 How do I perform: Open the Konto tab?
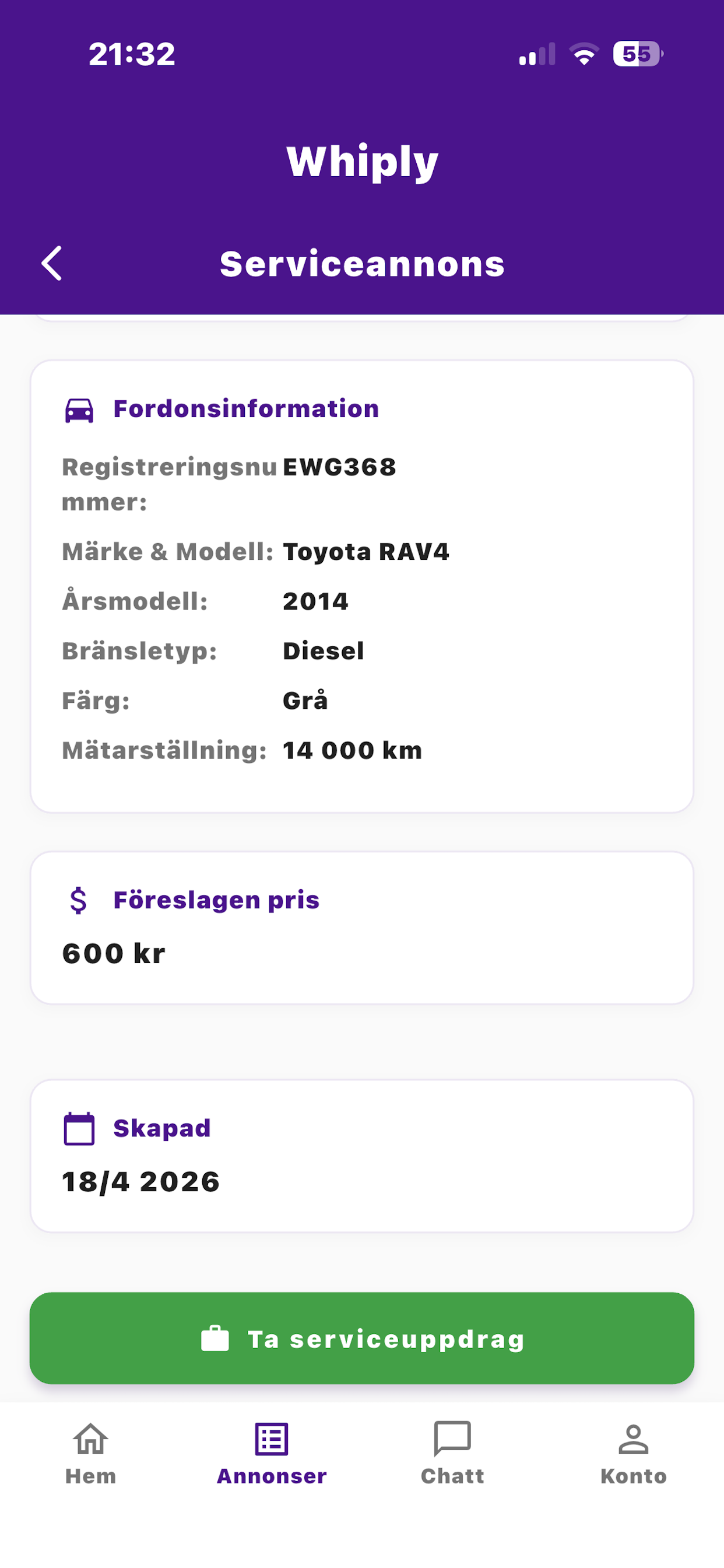point(633,1454)
